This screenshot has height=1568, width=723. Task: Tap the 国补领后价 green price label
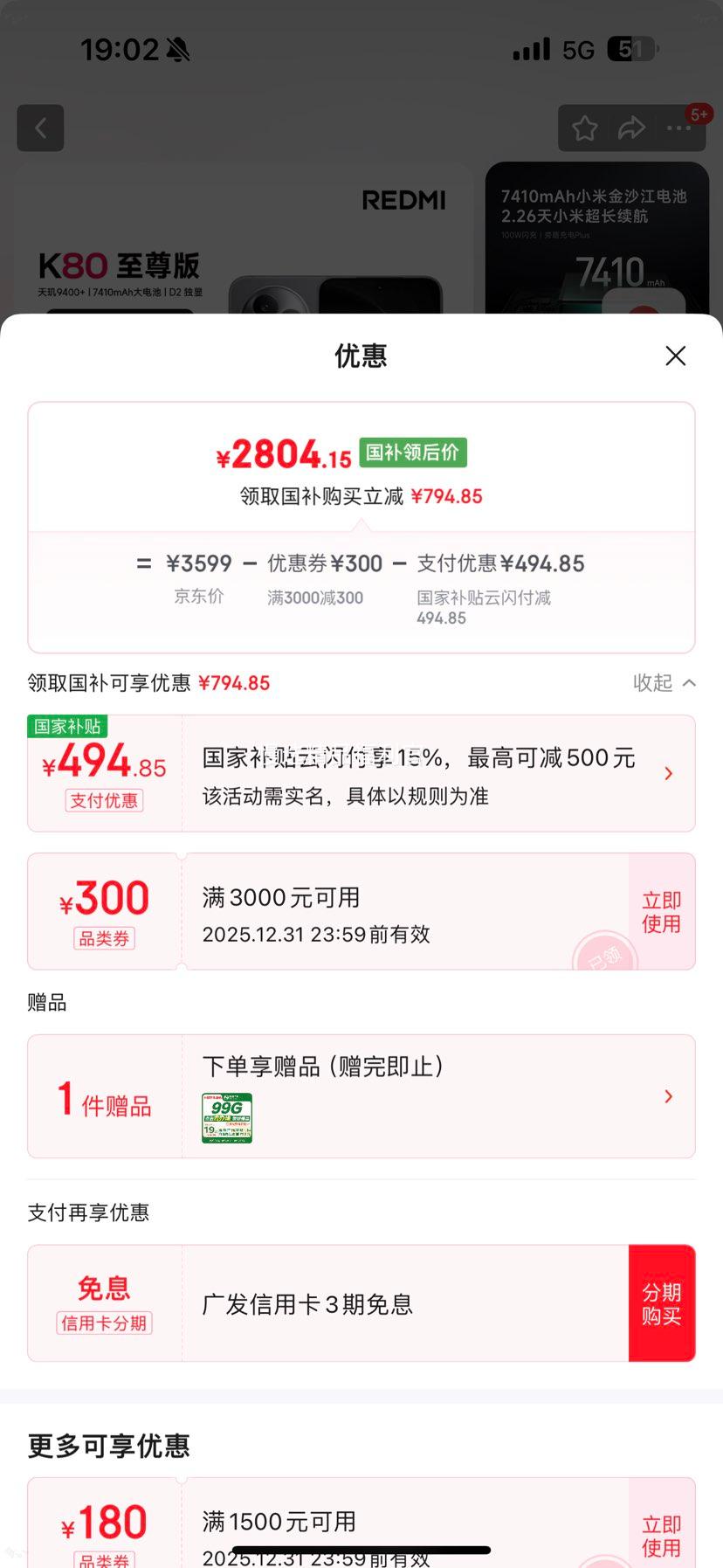pyautogui.click(x=414, y=452)
